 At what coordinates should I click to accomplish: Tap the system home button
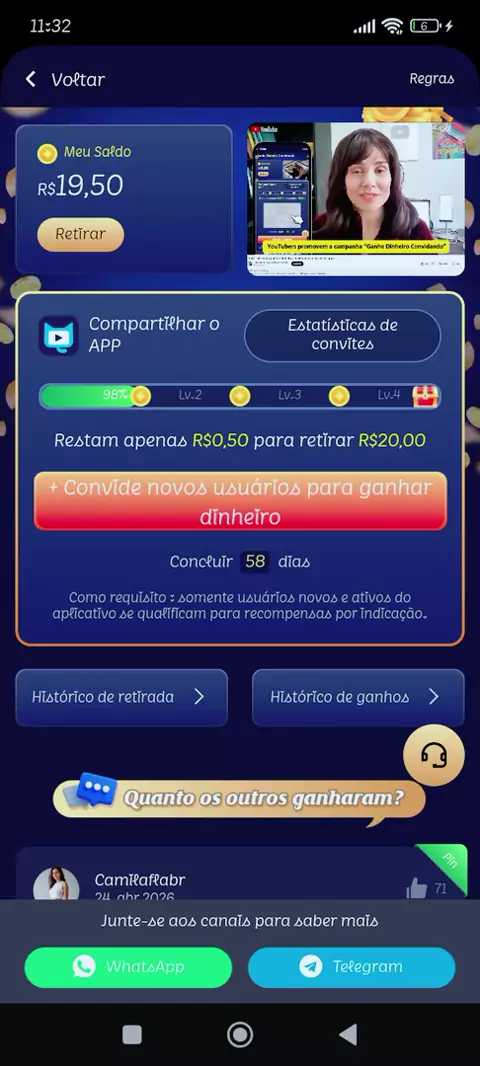240,1035
